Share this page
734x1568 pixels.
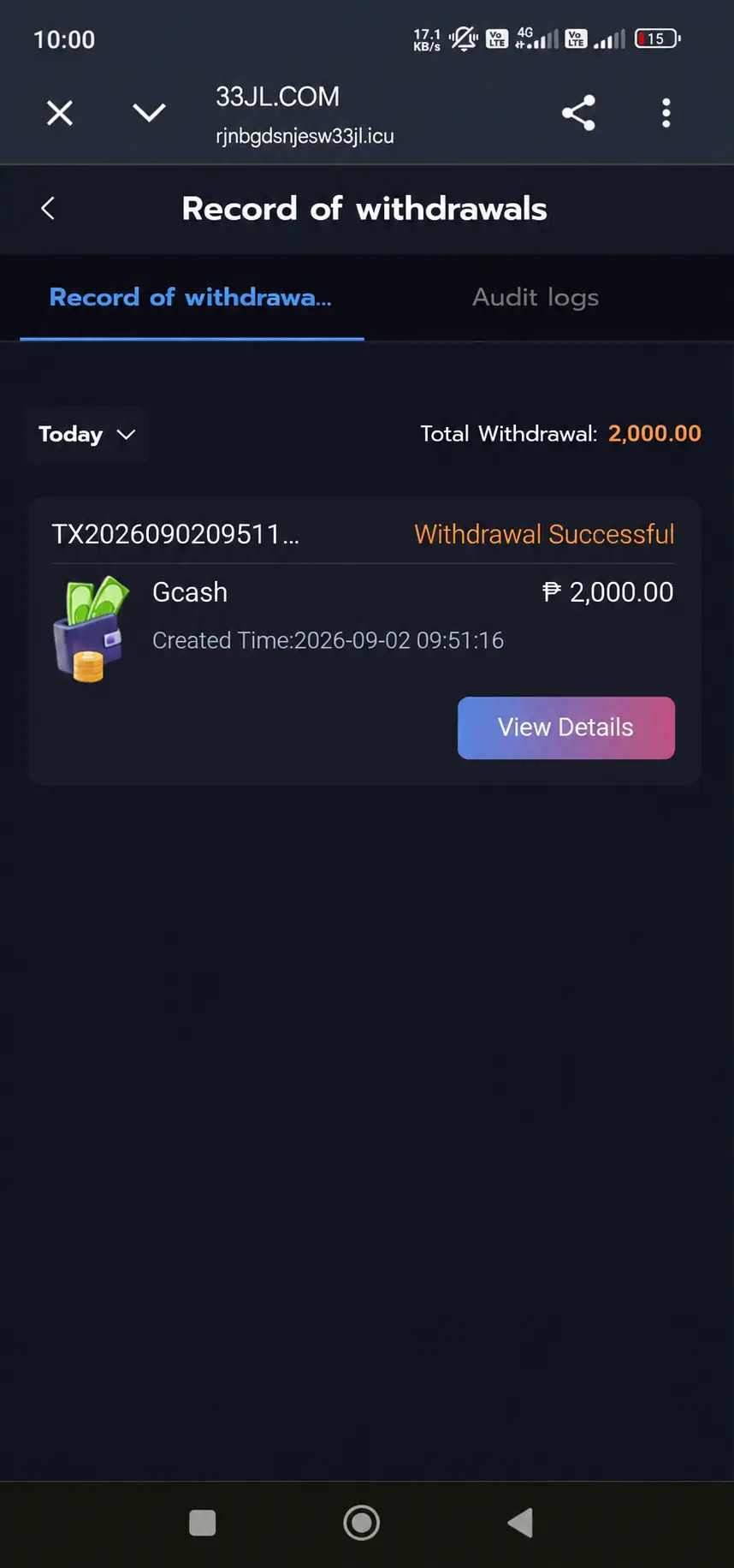(578, 113)
